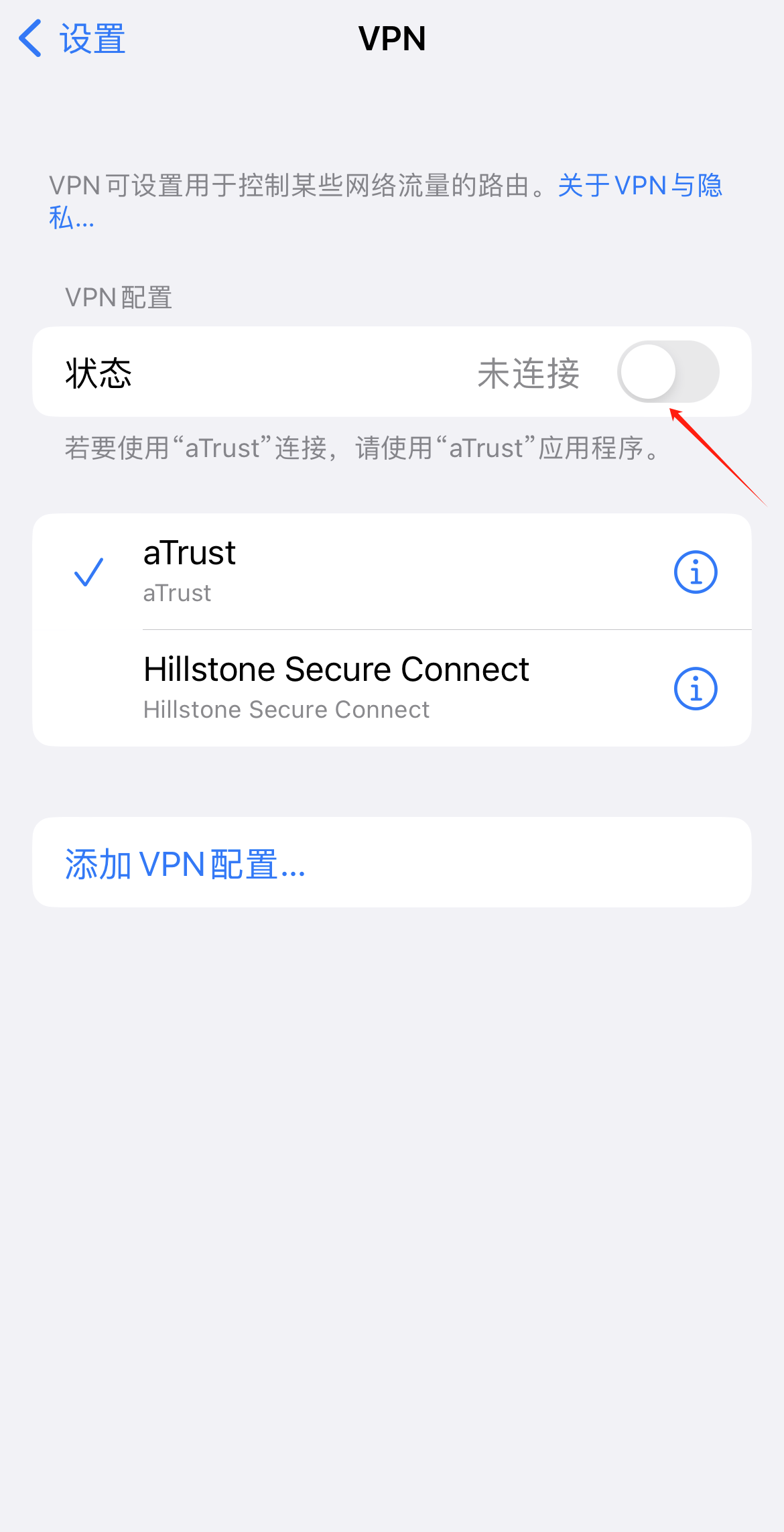Tap 添加 VPN 配置
This screenshot has height=1532, width=784.
pyautogui.click(x=186, y=864)
